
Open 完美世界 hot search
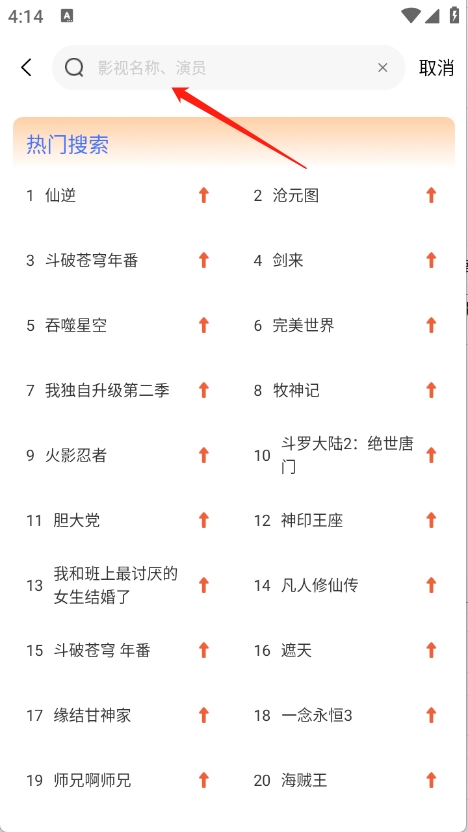point(303,325)
